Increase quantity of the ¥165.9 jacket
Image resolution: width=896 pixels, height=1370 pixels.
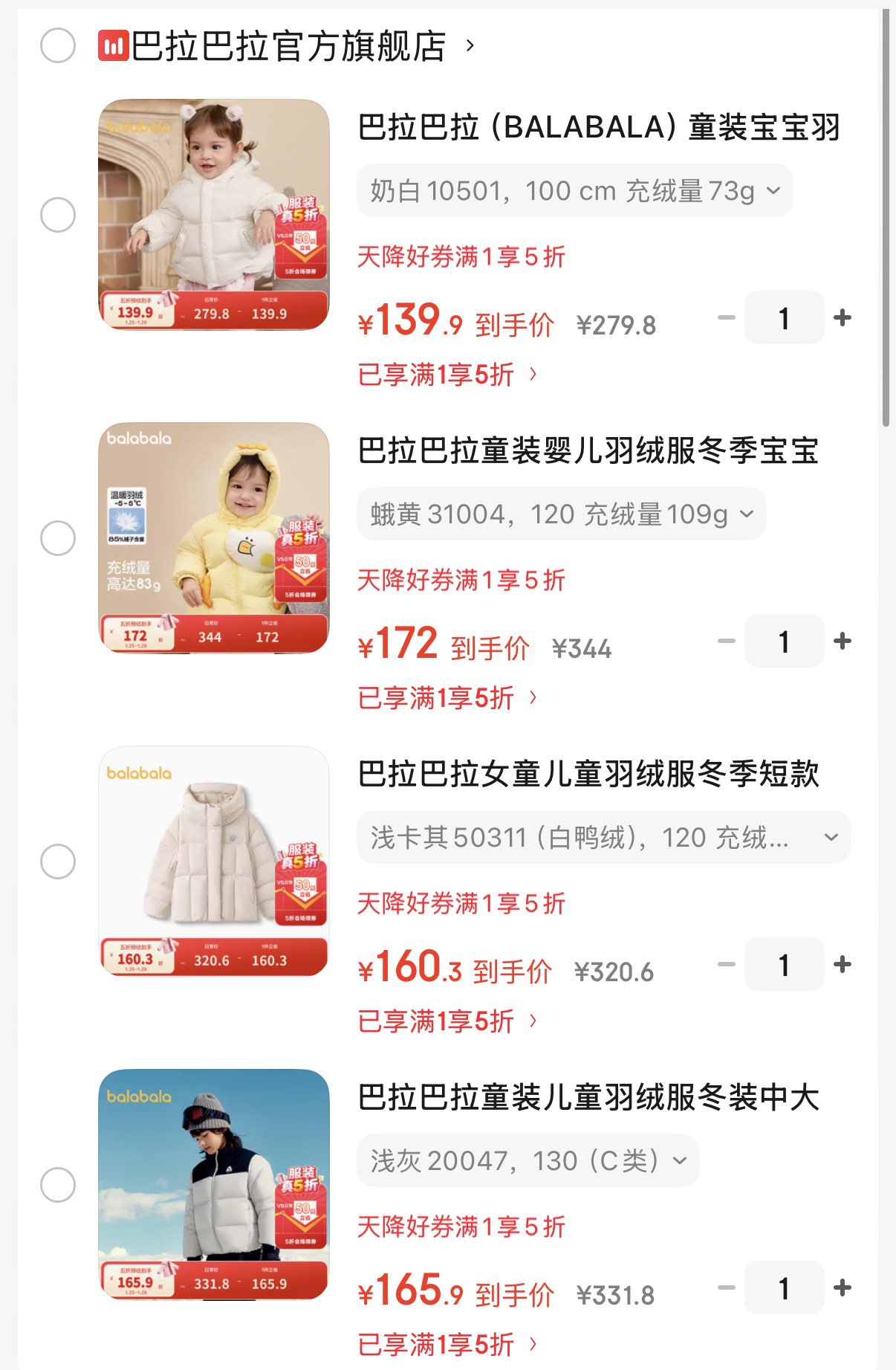pyautogui.click(x=843, y=1288)
